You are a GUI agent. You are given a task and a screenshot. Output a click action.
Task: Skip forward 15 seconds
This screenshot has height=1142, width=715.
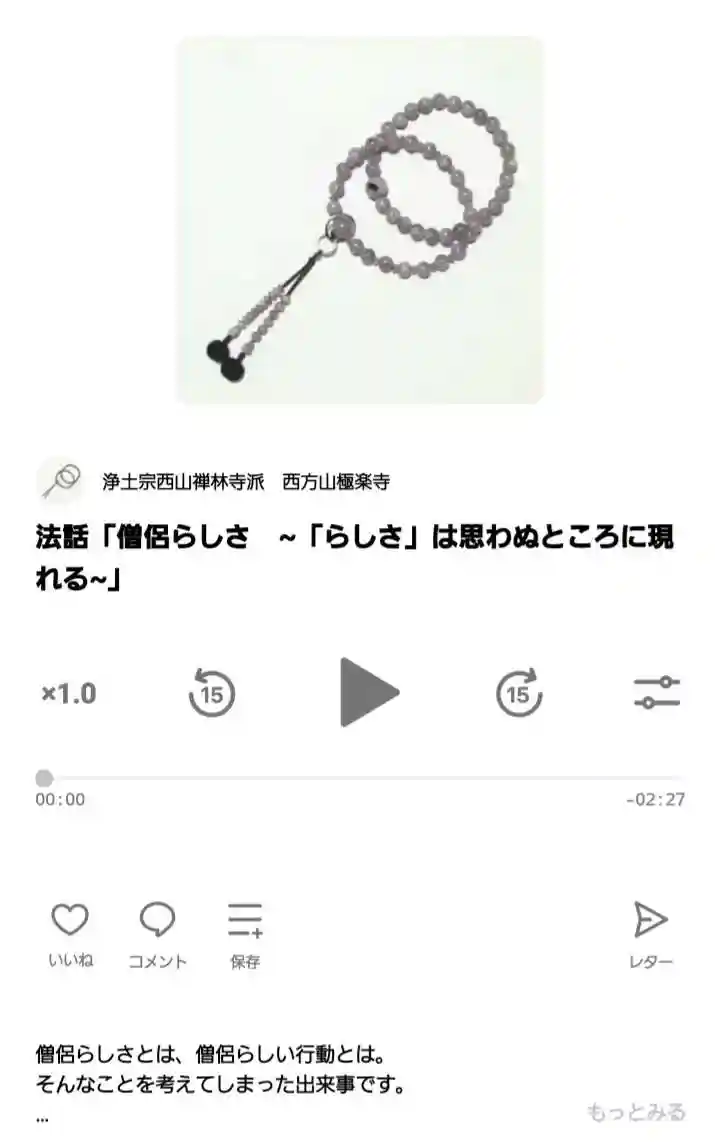(x=519, y=693)
